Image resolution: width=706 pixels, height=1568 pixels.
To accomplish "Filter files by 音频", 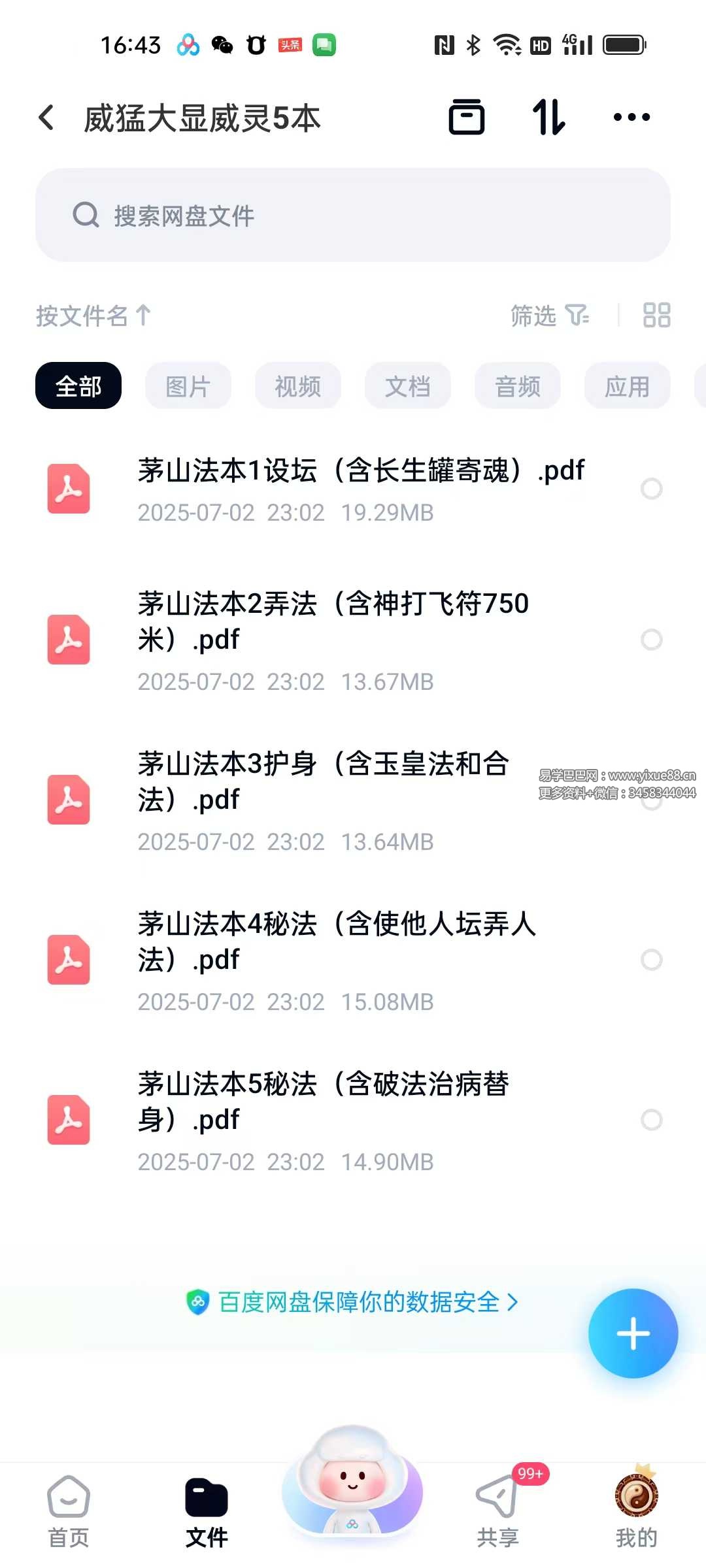I will [x=518, y=386].
